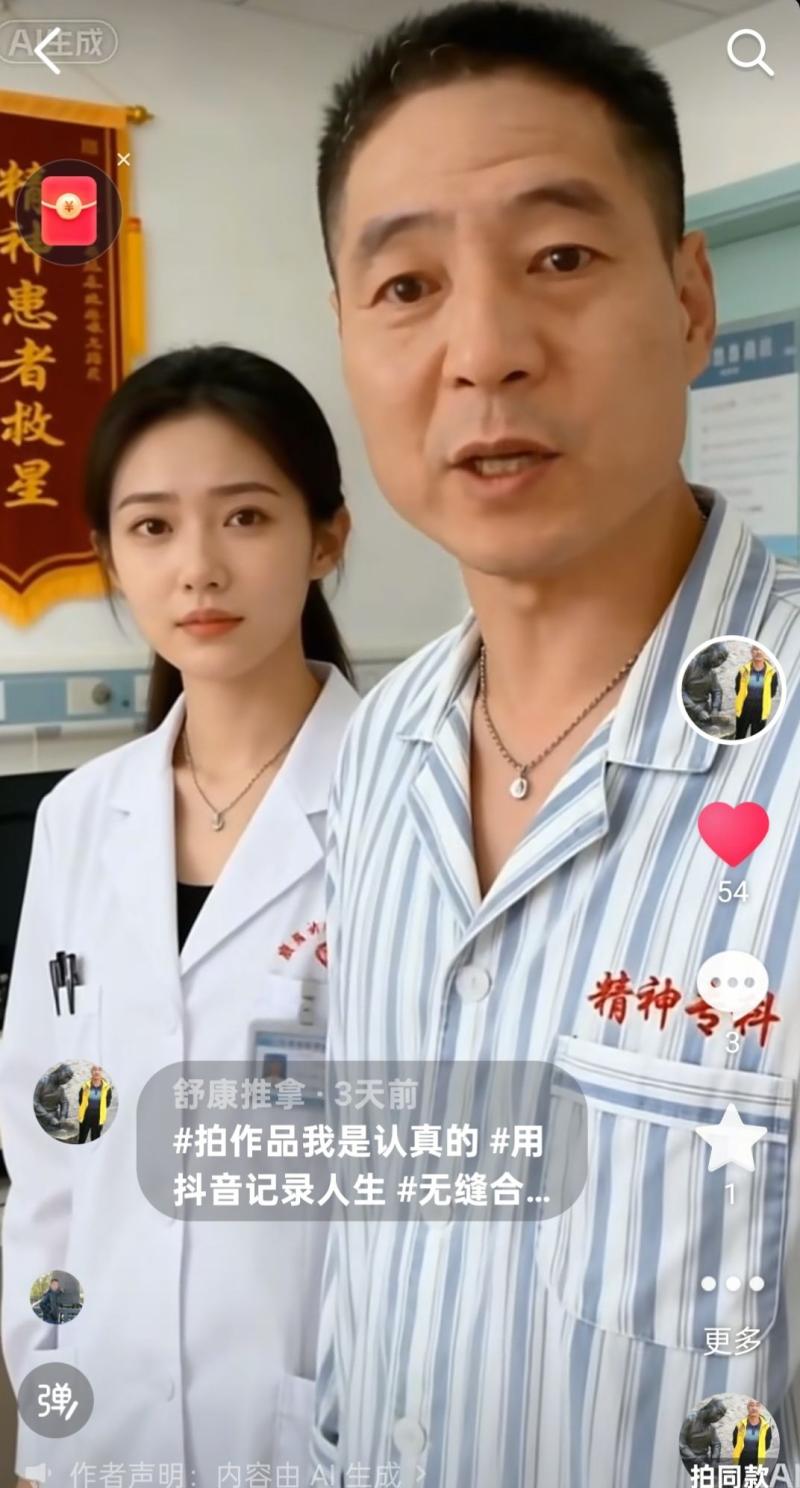Open the 舒康推拿 caption card
The width and height of the screenshot is (800, 1488).
(360, 1140)
